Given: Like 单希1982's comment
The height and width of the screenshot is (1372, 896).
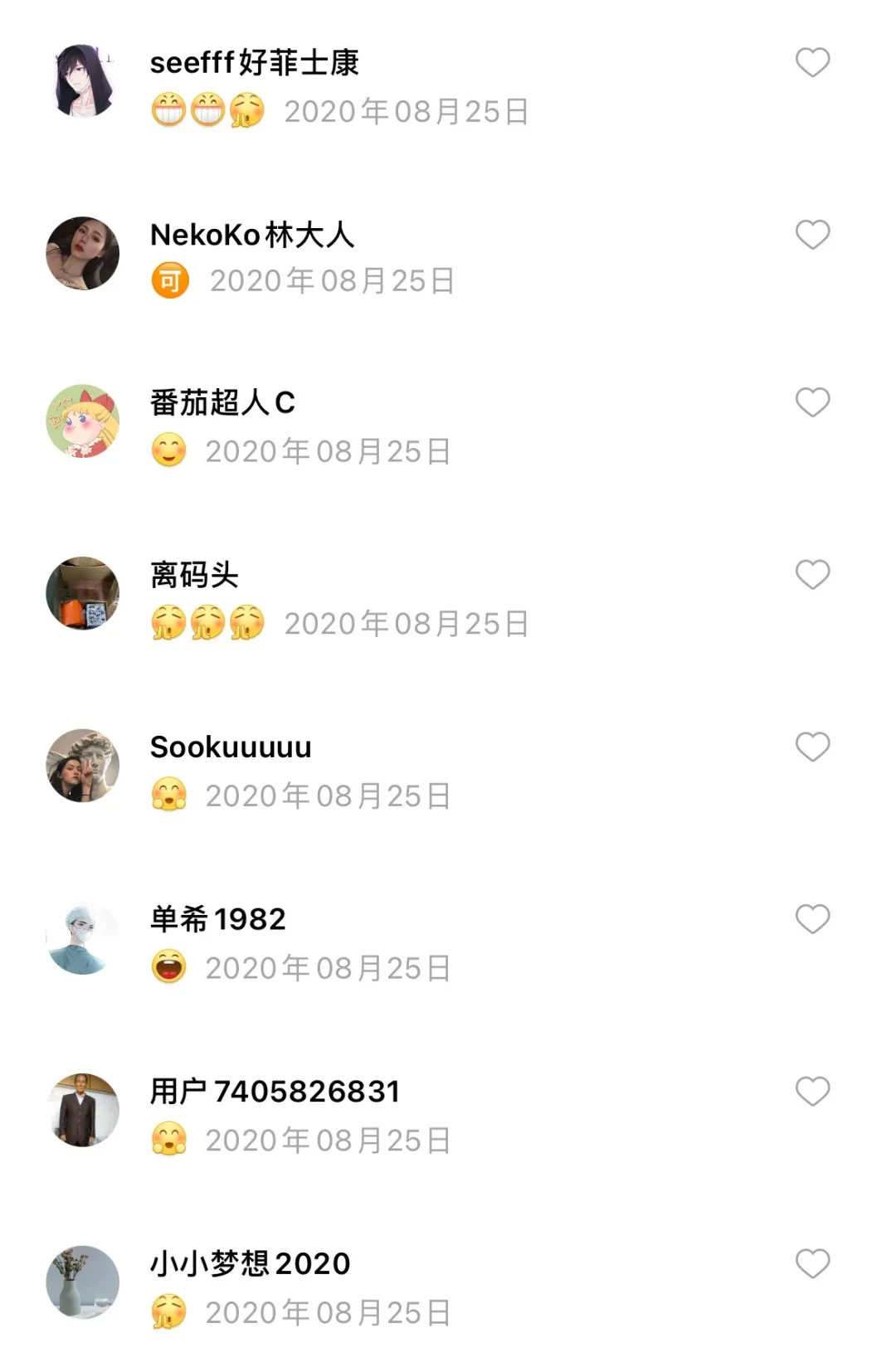Looking at the screenshot, I should pyautogui.click(x=812, y=919).
